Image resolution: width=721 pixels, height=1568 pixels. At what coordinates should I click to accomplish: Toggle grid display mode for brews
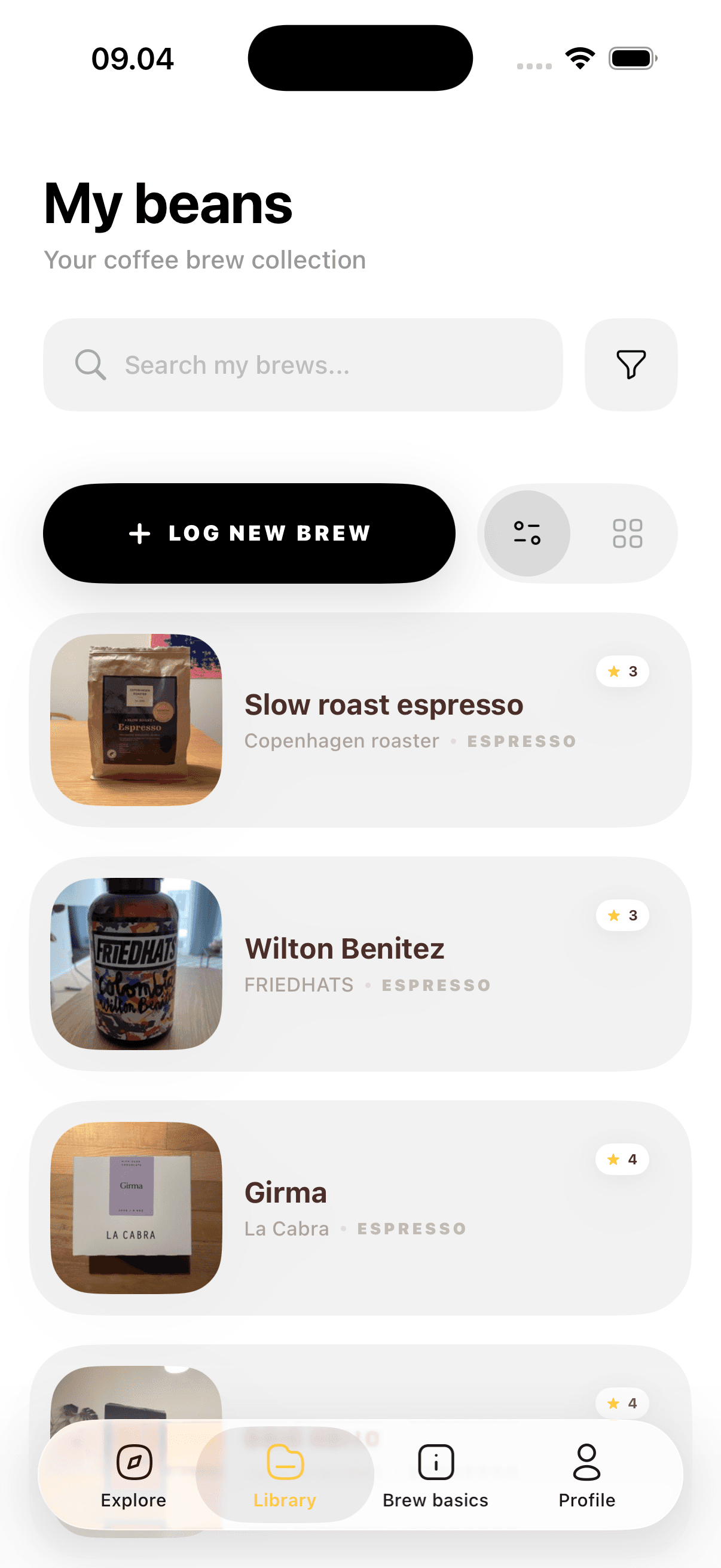[x=628, y=533]
